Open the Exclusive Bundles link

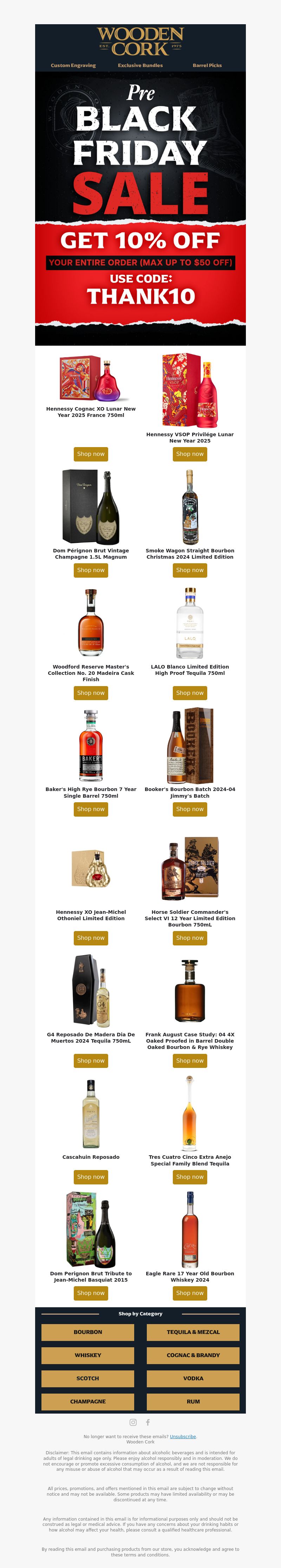(x=140, y=65)
